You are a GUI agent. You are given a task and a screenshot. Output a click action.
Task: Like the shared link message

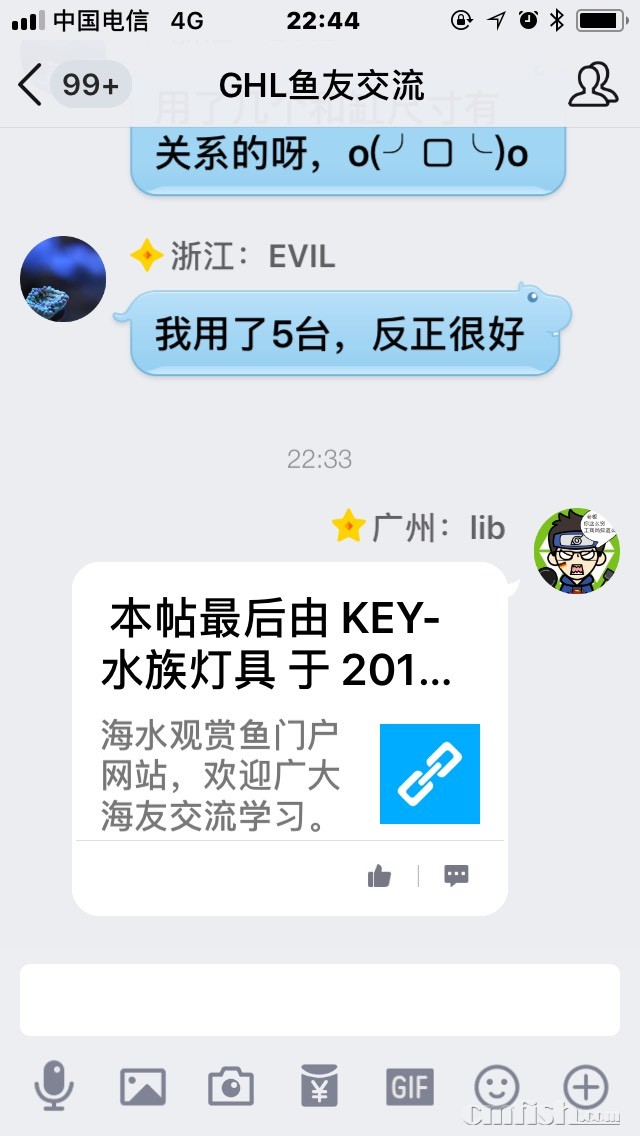pyautogui.click(x=379, y=876)
